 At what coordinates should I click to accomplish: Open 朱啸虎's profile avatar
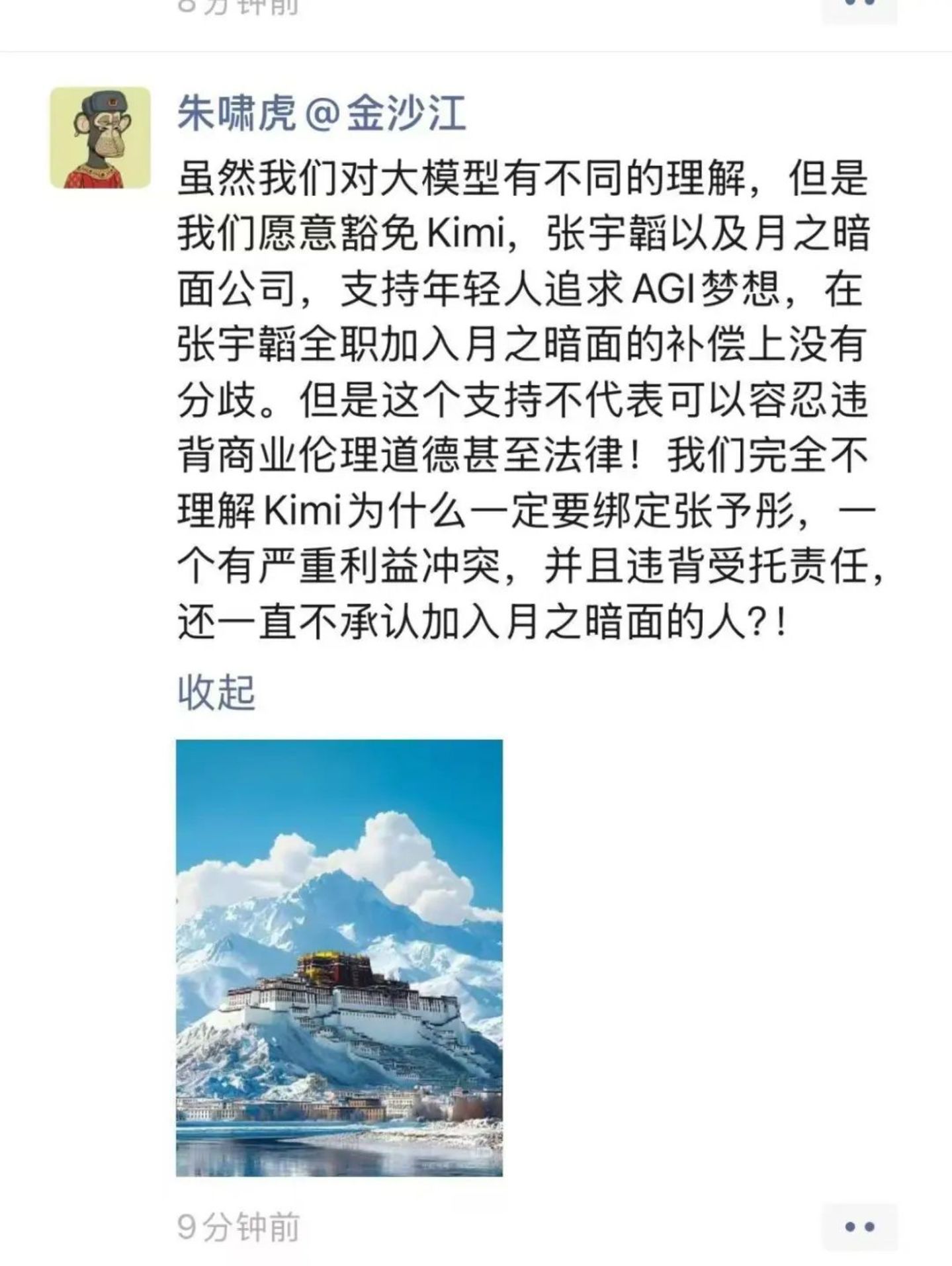pos(100,138)
